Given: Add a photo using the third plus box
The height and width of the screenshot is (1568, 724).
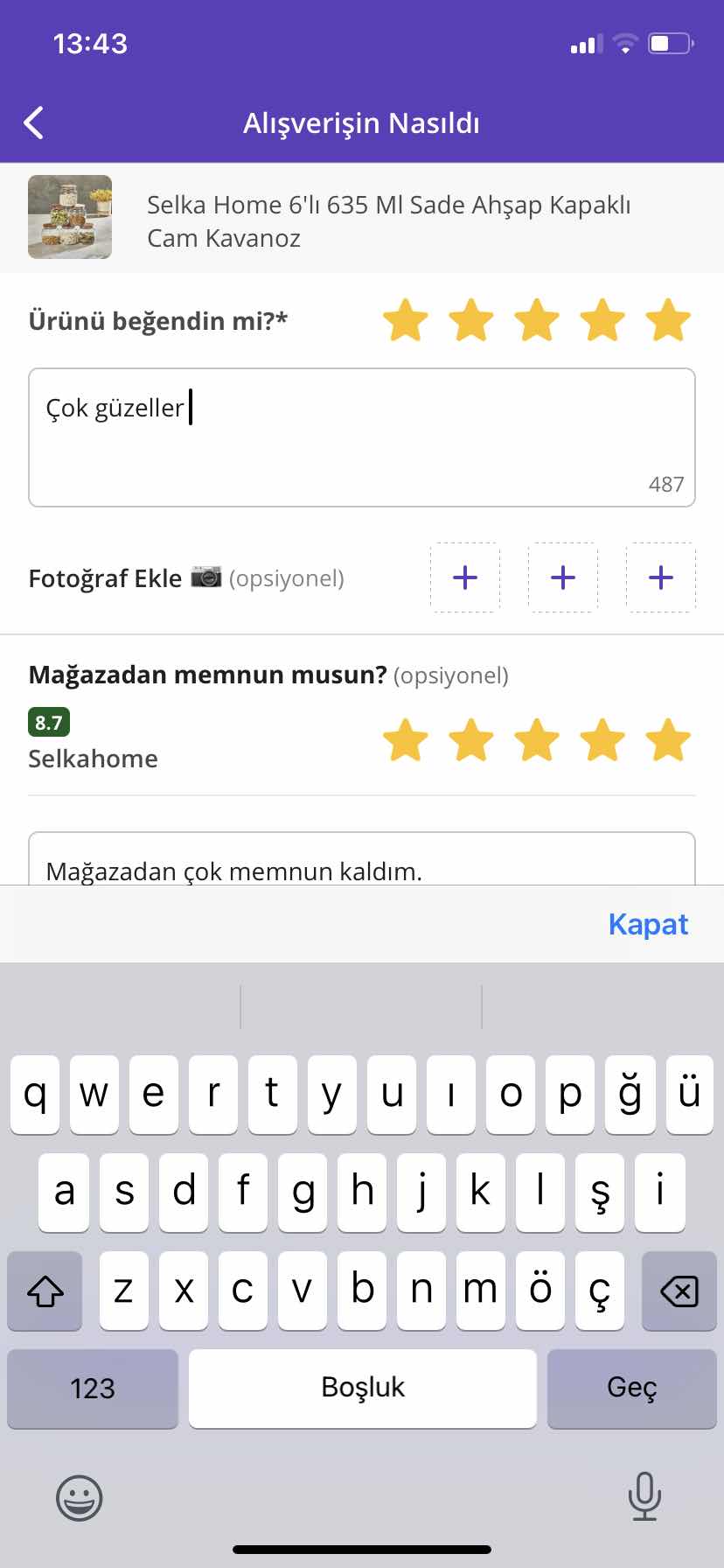Looking at the screenshot, I should click(661, 577).
